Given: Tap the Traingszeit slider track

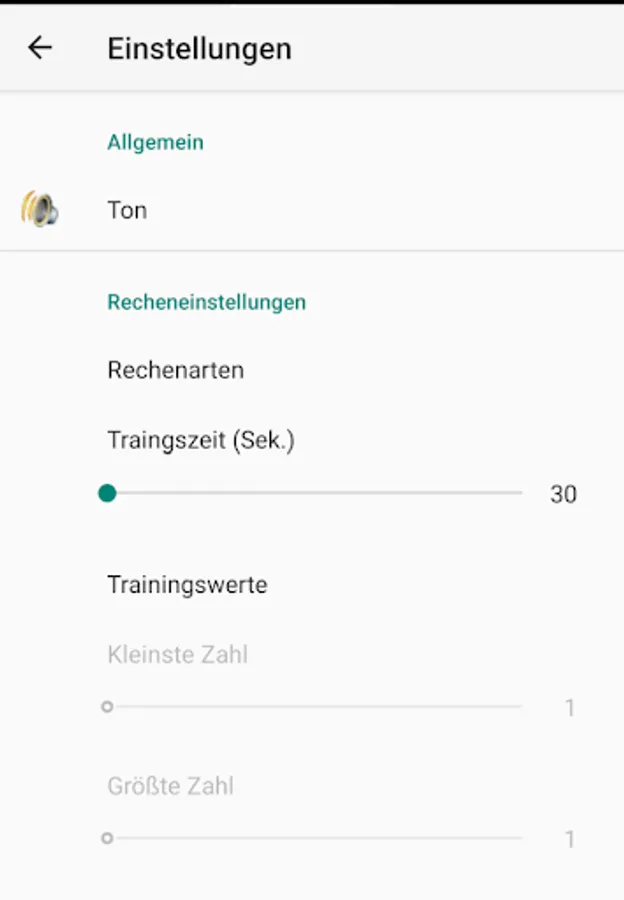Looking at the screenshot, I should click(x=315, y=493).
